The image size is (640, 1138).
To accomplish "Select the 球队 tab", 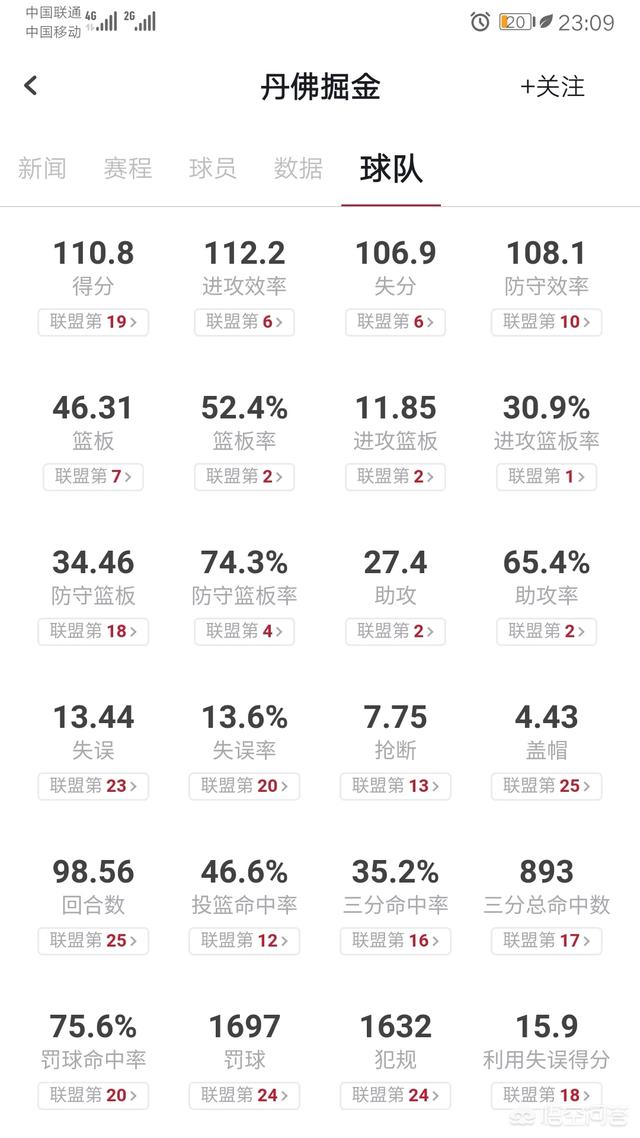I will click(x=391, y=168).
